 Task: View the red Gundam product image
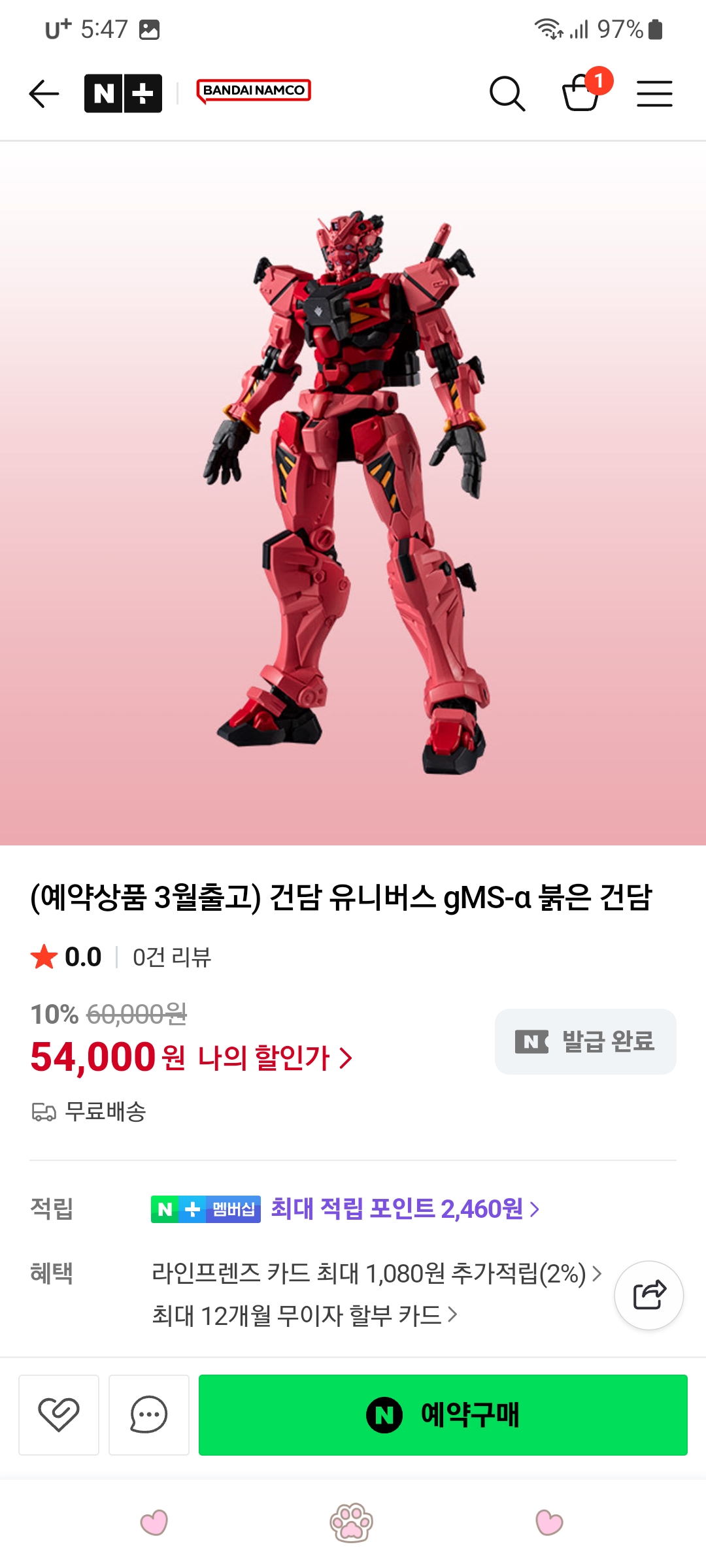point(353,493)
